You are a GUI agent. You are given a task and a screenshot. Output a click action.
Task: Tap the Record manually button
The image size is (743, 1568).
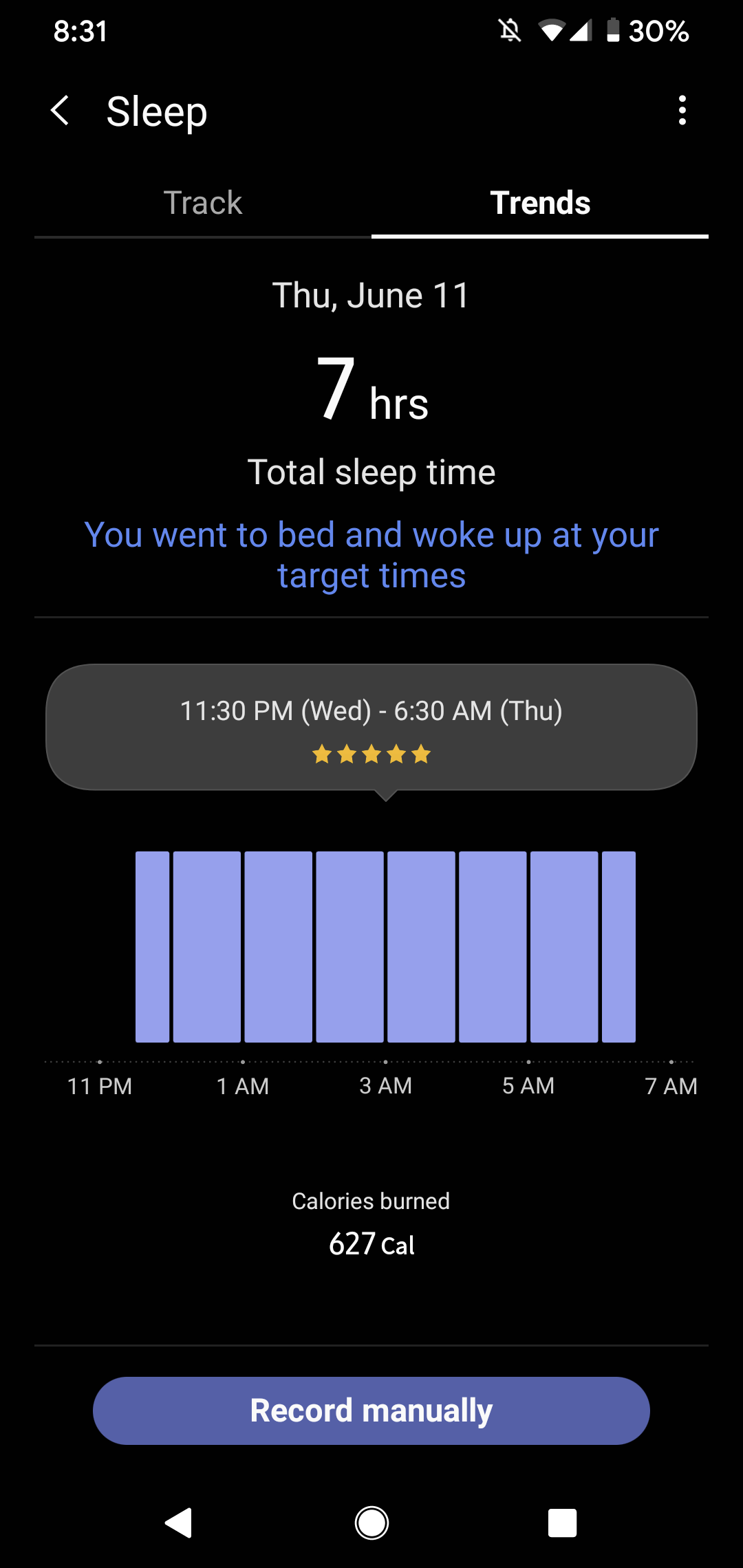[371, 1410]
